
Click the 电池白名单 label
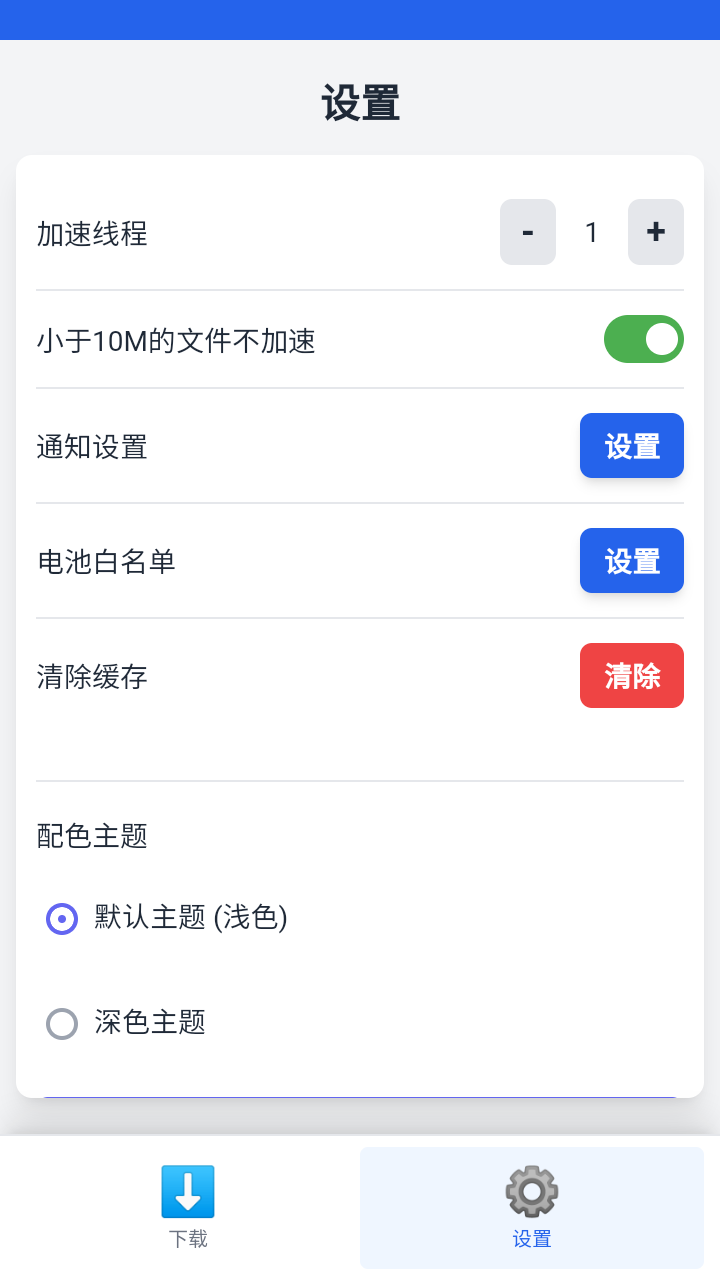pos(105,560)
